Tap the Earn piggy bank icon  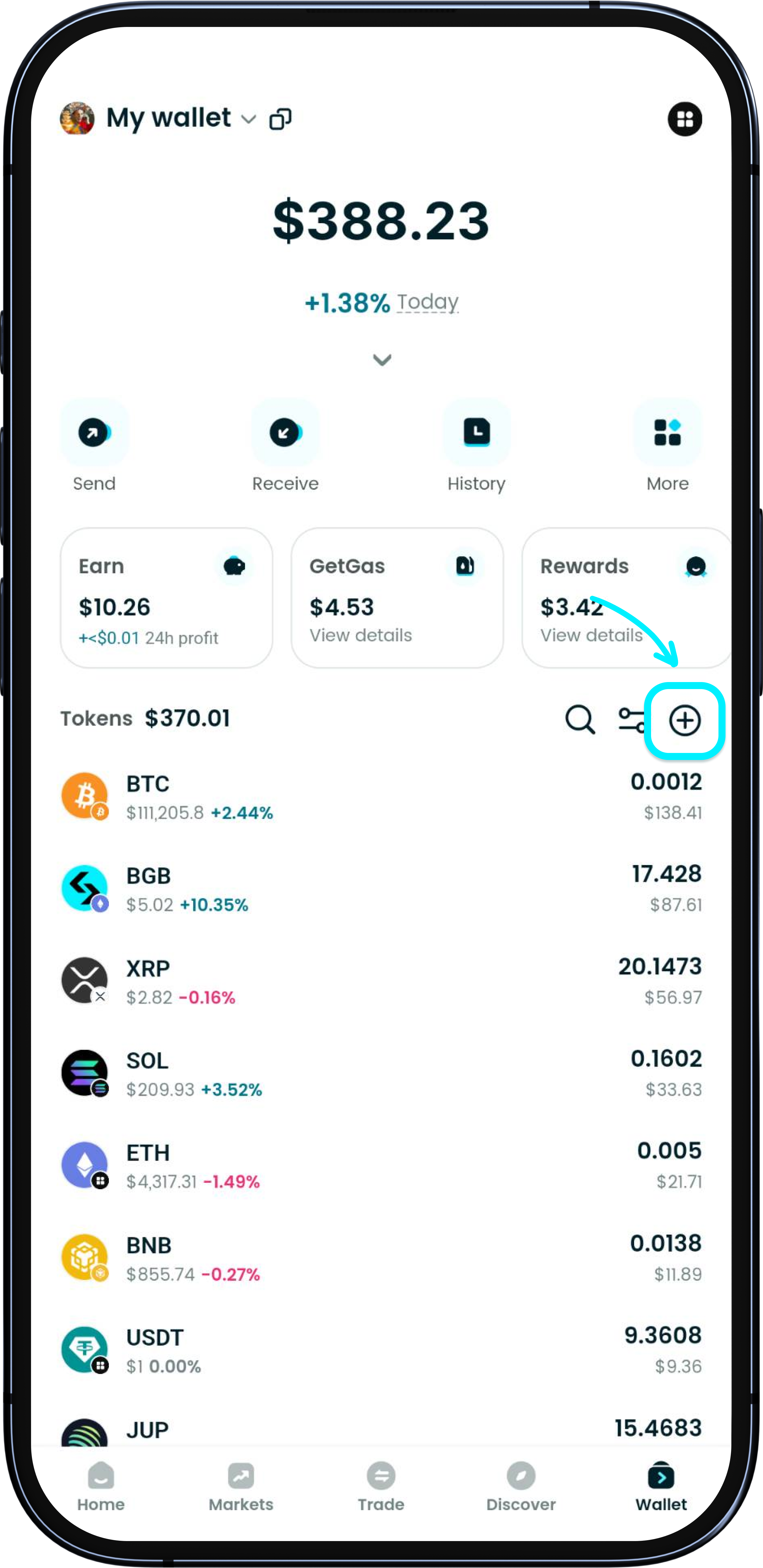[234, 565]
